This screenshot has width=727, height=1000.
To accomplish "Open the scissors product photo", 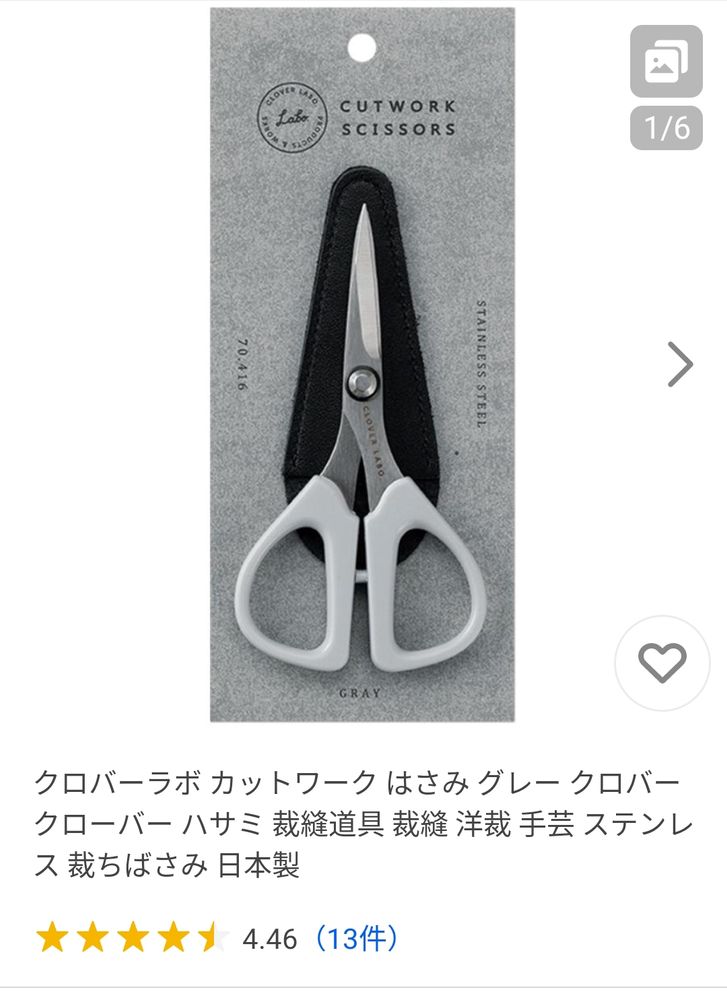I will 363,365.
